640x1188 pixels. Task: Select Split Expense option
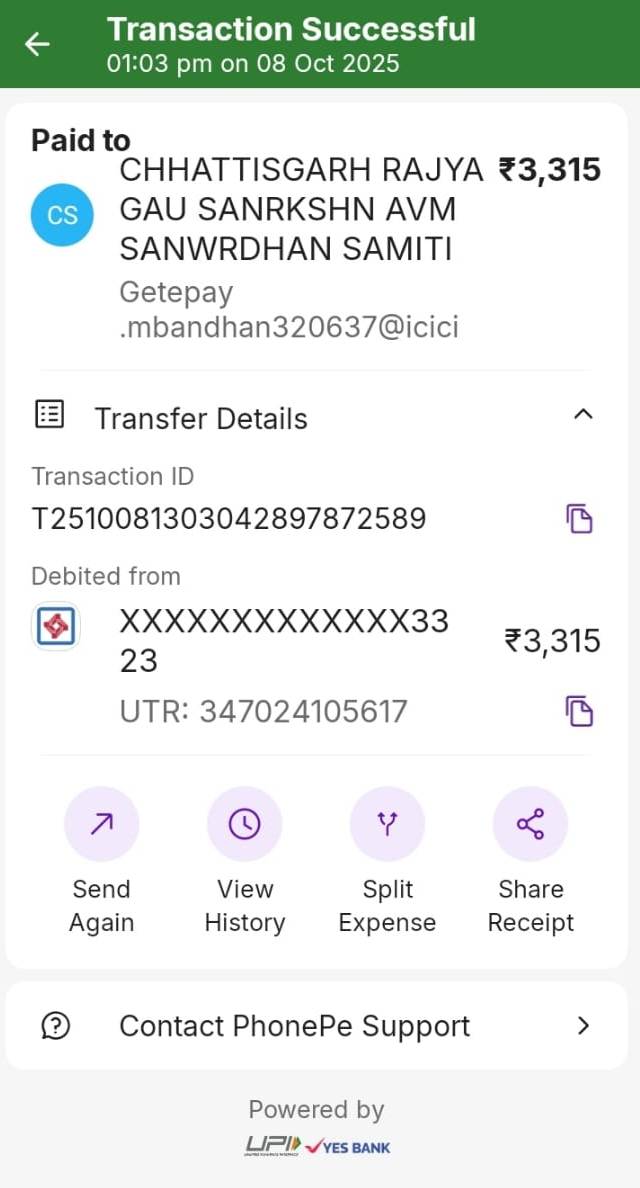pos(387,825)
